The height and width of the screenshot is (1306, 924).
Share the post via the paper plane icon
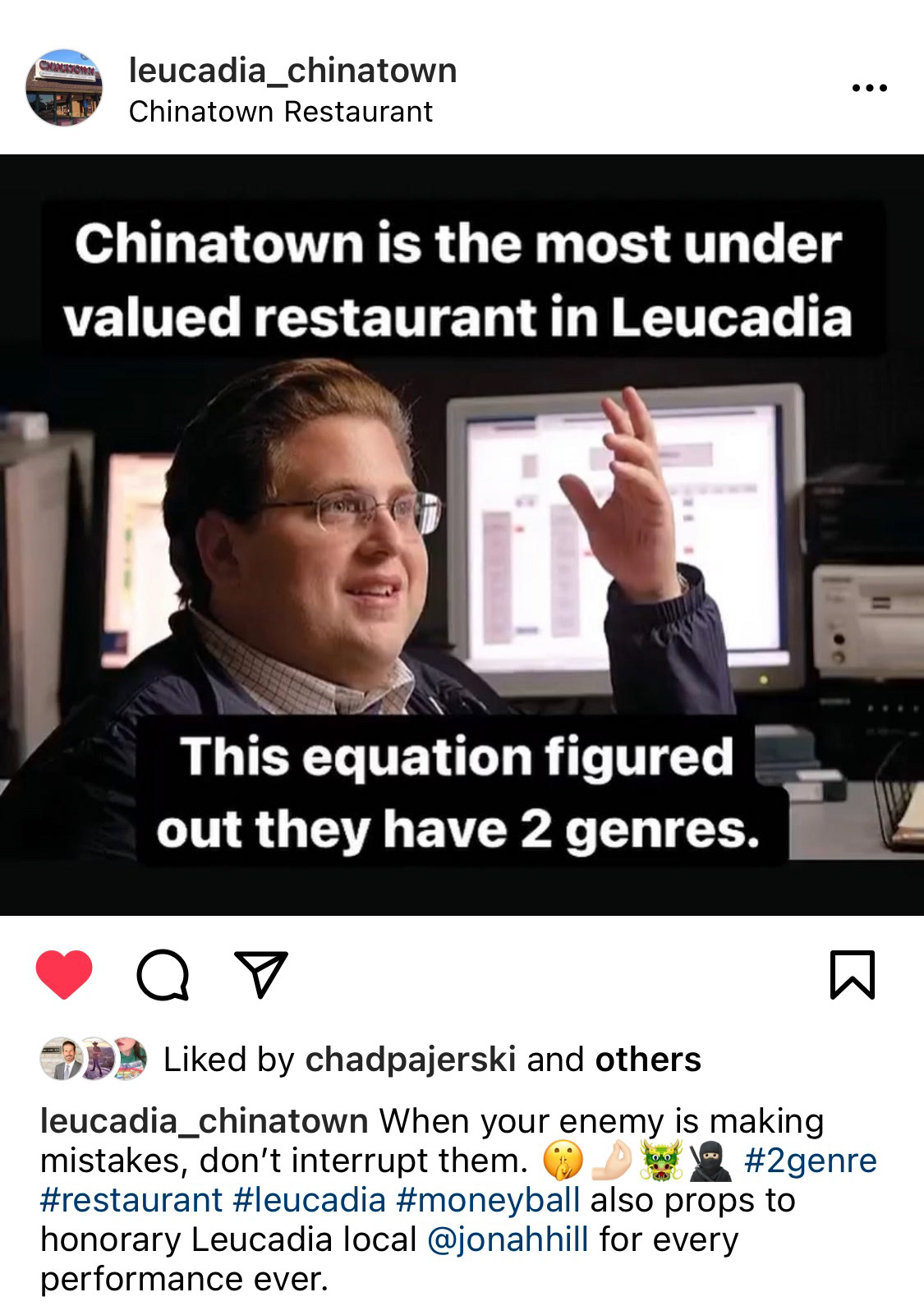(261, 974)
